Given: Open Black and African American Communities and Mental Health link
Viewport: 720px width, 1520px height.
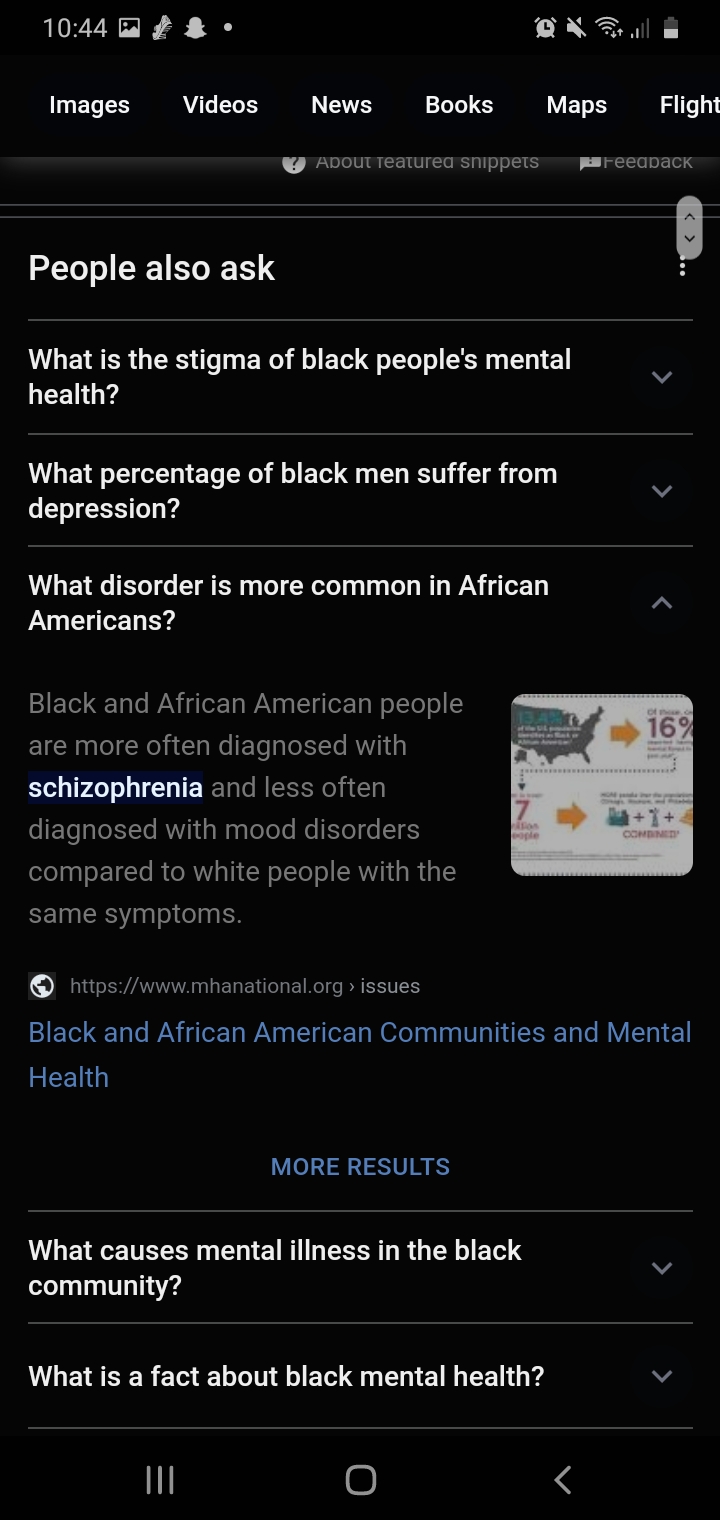Looking at the screenshot, I should coord(360,1054).
